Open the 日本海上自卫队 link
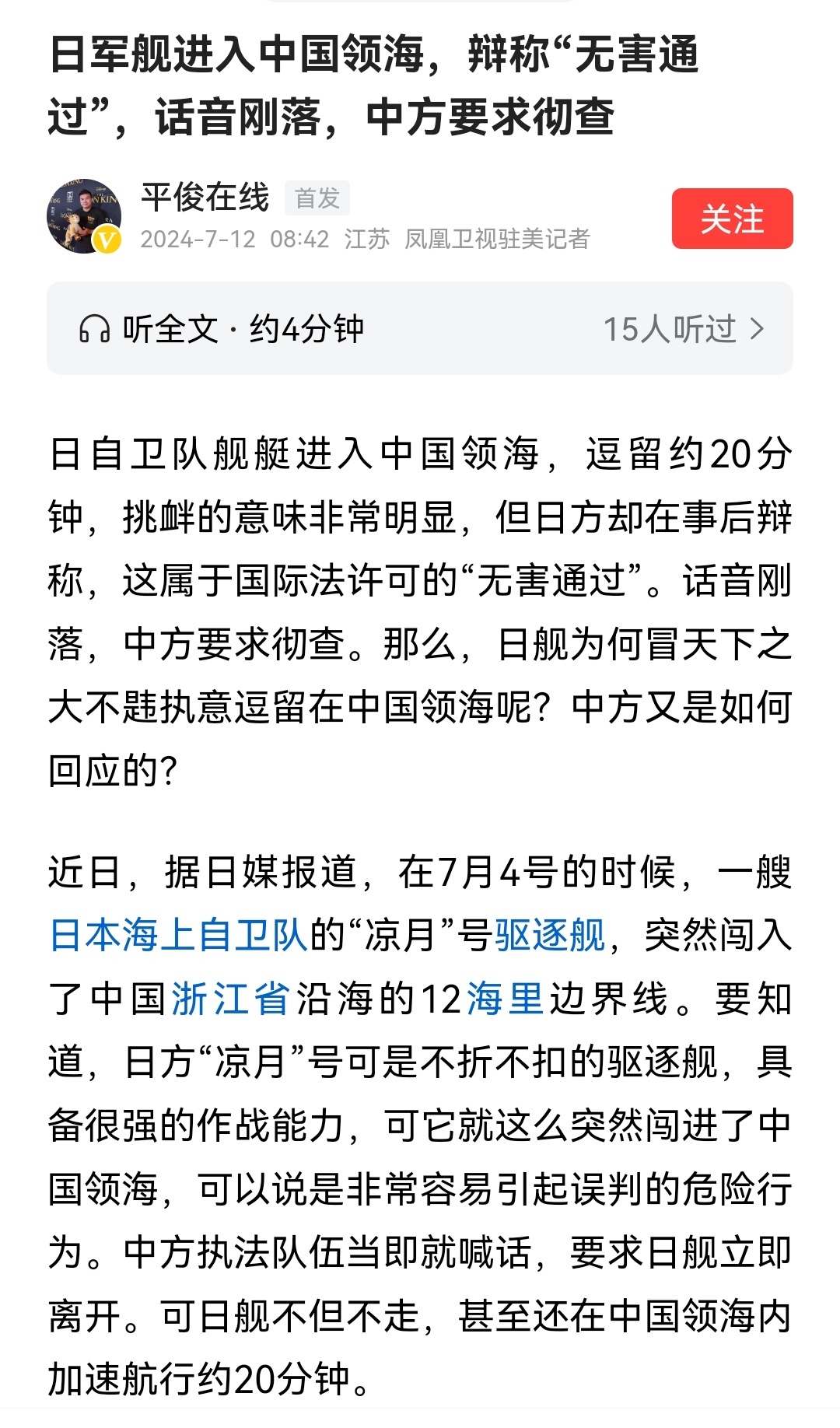Screen dimensions: 840x1428 pyautogui.click(x=179, y=935)
